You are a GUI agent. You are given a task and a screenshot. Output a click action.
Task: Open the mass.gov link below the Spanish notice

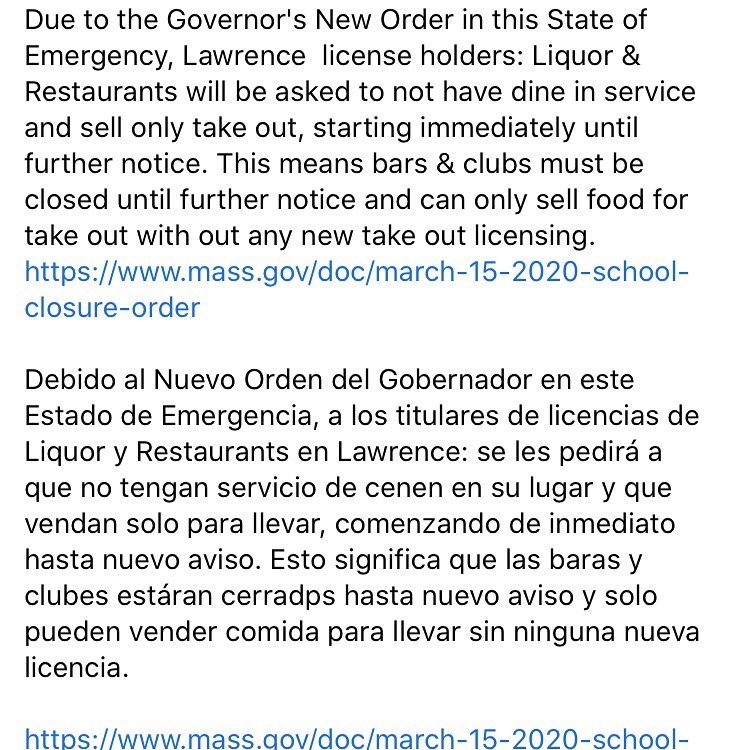point(356,738)
